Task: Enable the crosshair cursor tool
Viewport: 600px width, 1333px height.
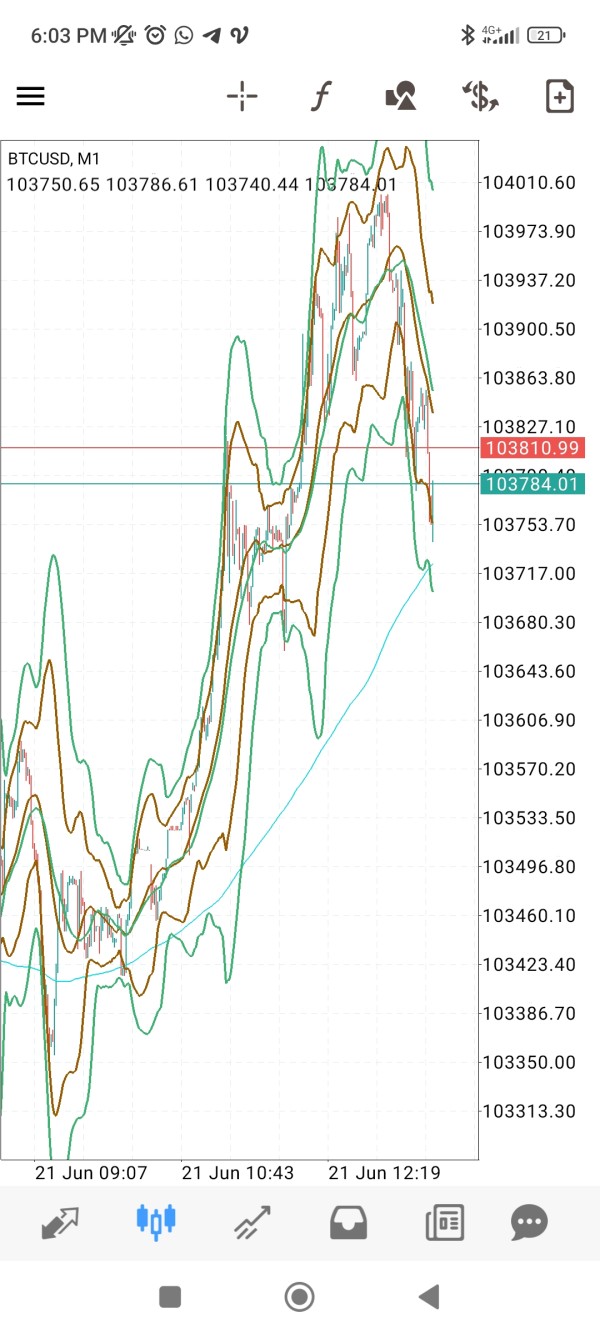Action: pyautogui.click(x=242, y=97)
